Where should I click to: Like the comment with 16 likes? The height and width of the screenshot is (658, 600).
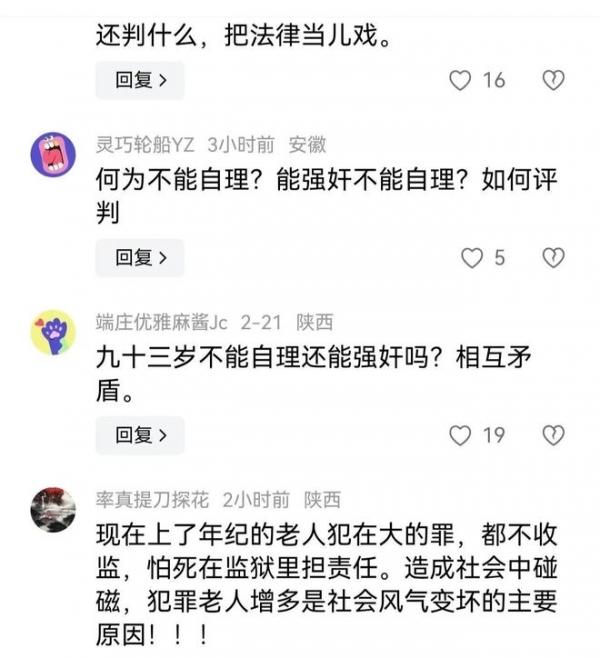pyautogui.click(x=460, y=80)
